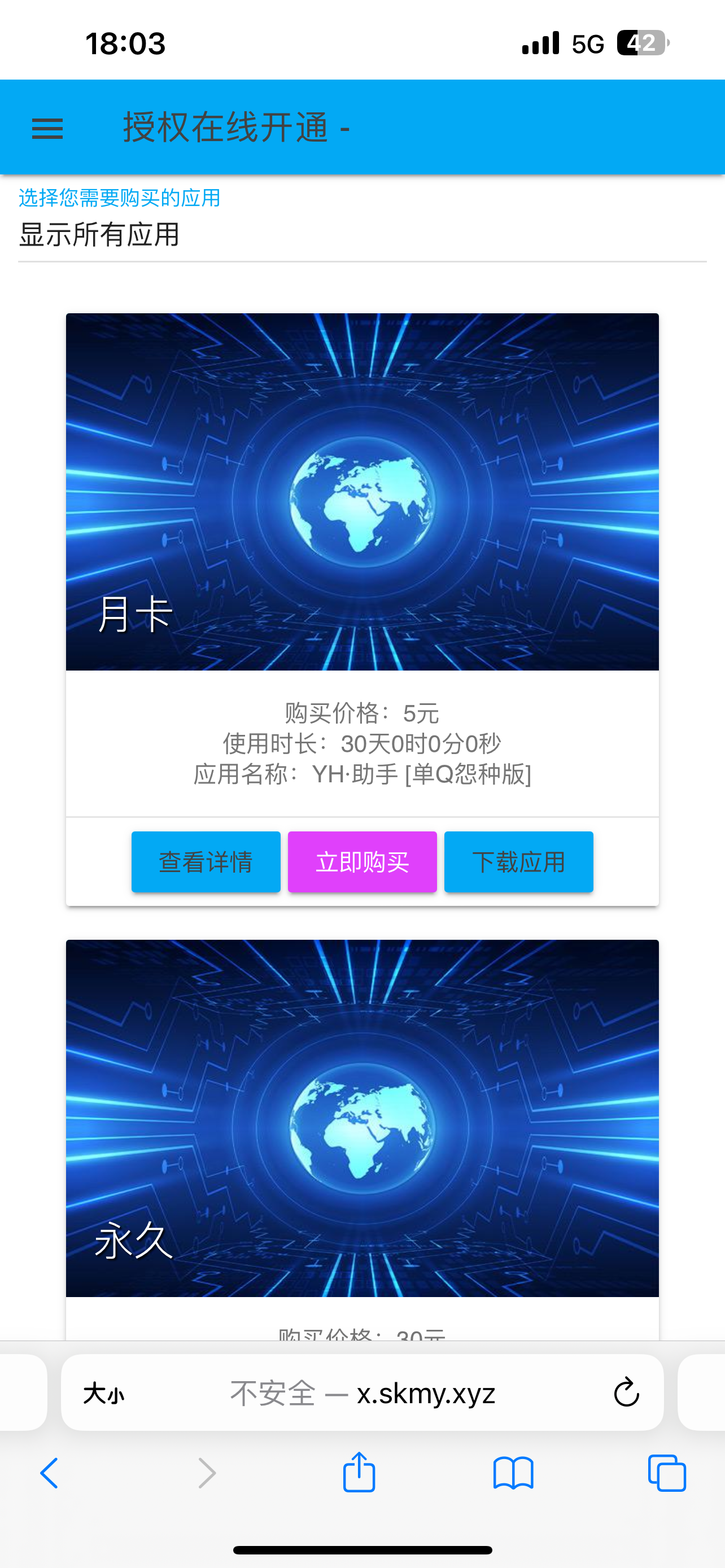This screenshot has height=1568, width=725.
Task: Tap 下载应用 on the 月卡 card
Action: click(519, 861)
